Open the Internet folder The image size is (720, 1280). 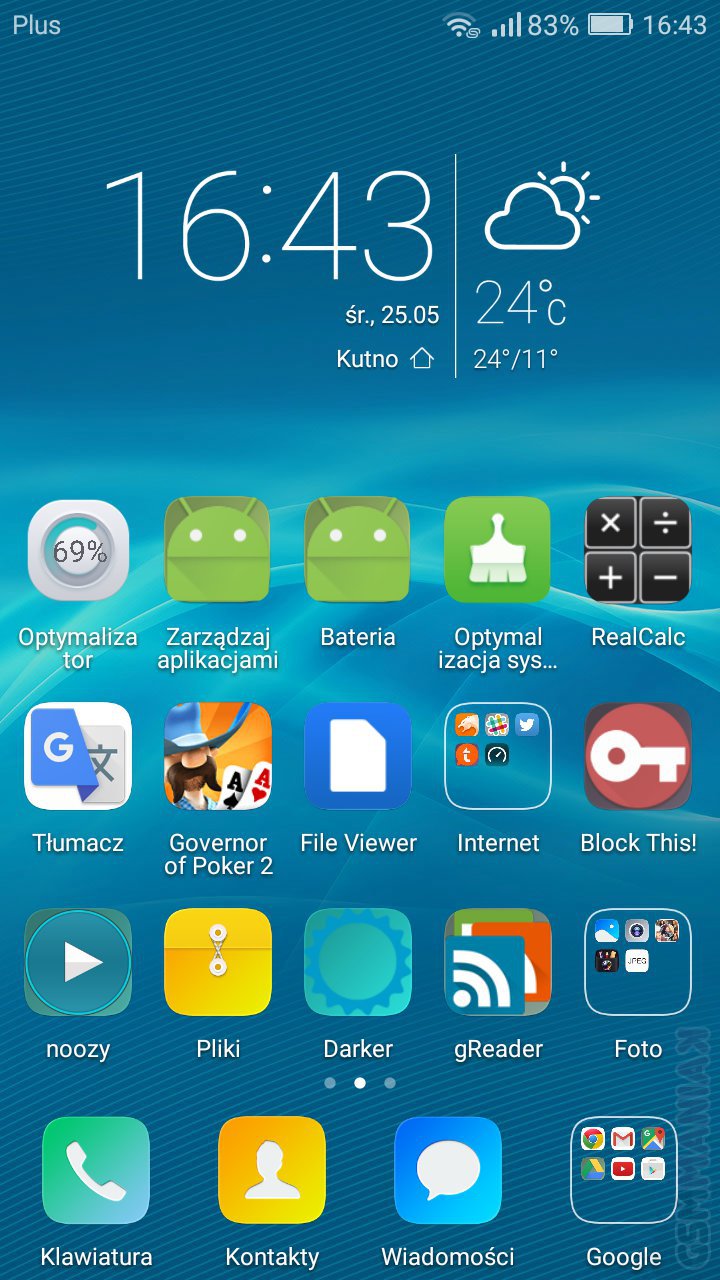point(498,757)
